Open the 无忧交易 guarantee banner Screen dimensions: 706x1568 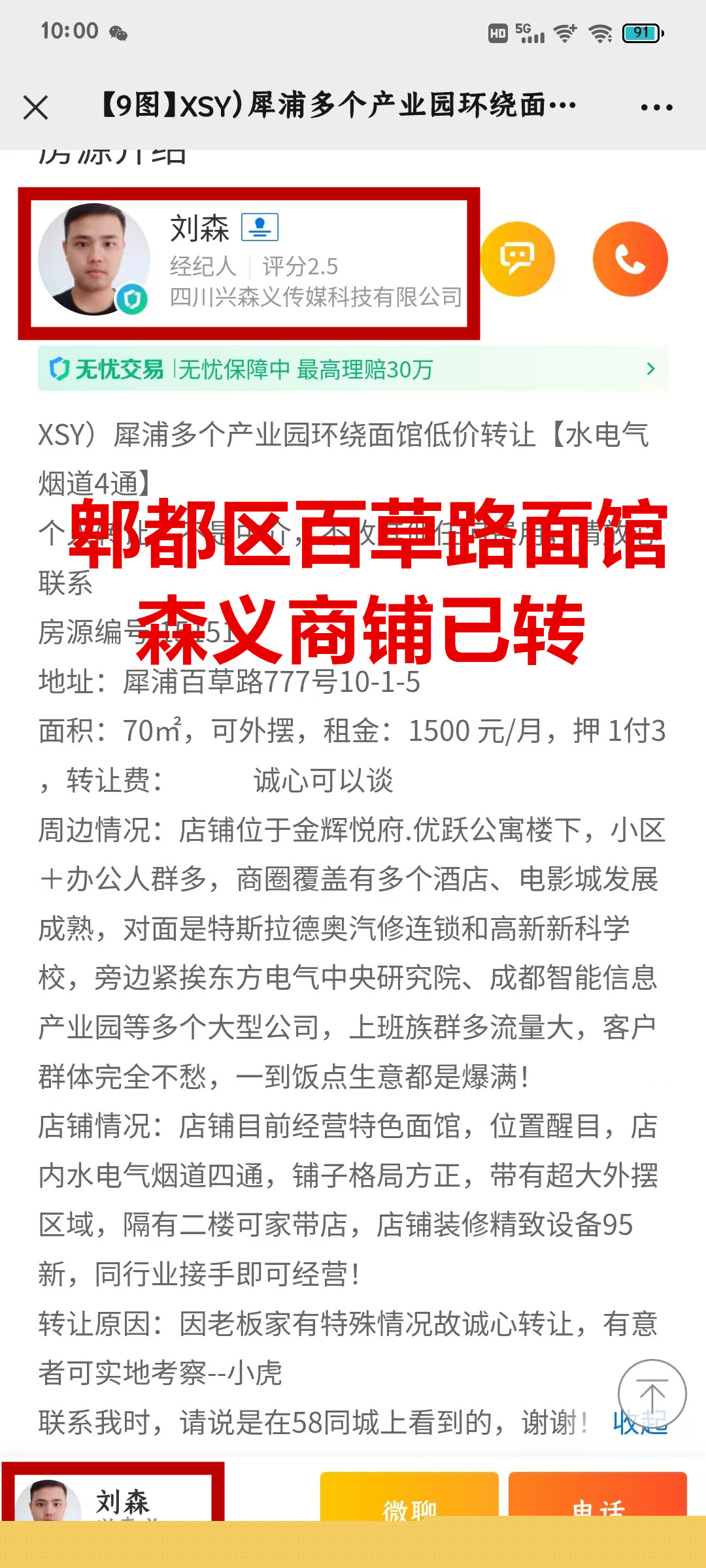[x=353, y=369]
